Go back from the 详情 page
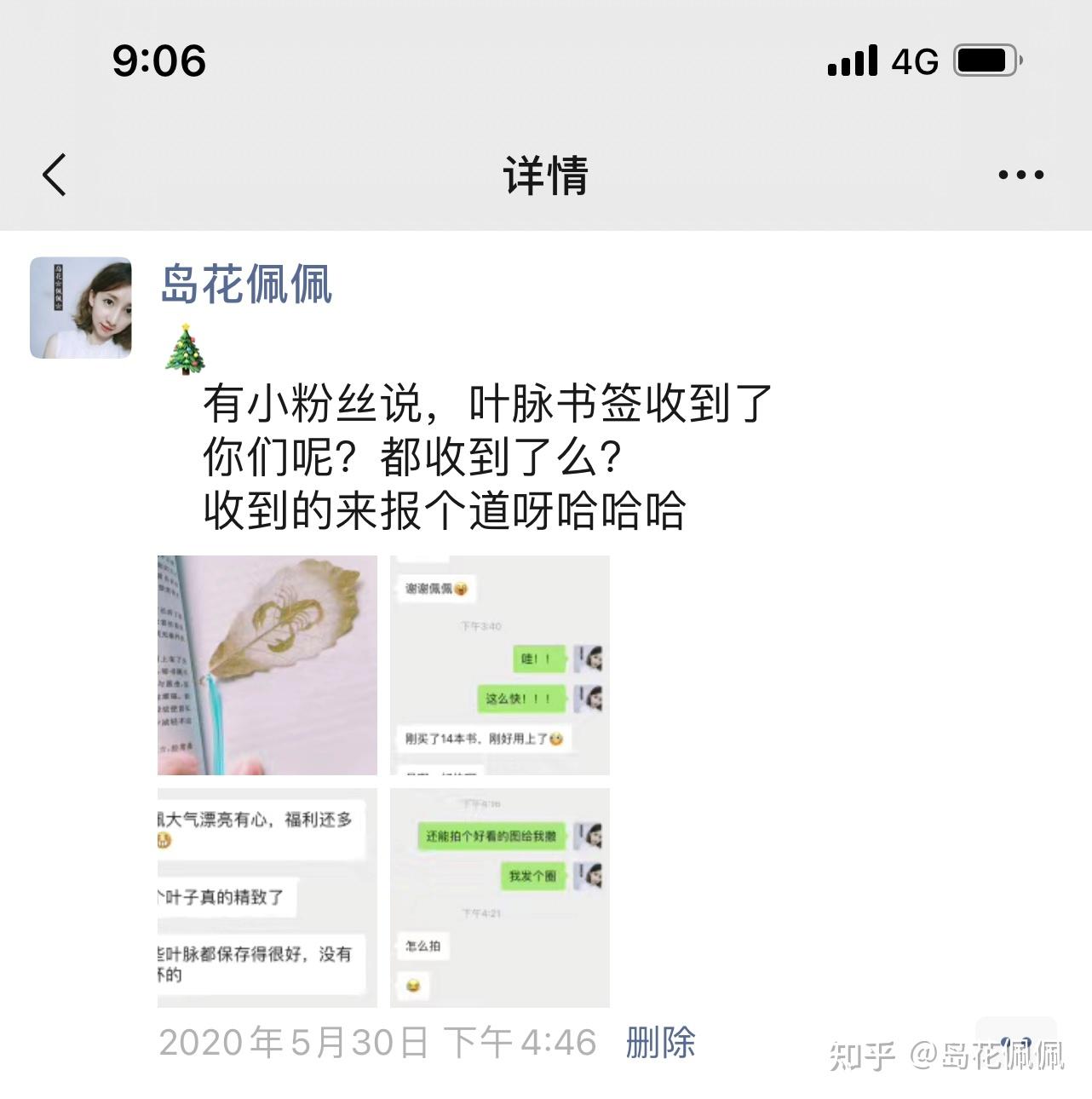 (55, 175)
